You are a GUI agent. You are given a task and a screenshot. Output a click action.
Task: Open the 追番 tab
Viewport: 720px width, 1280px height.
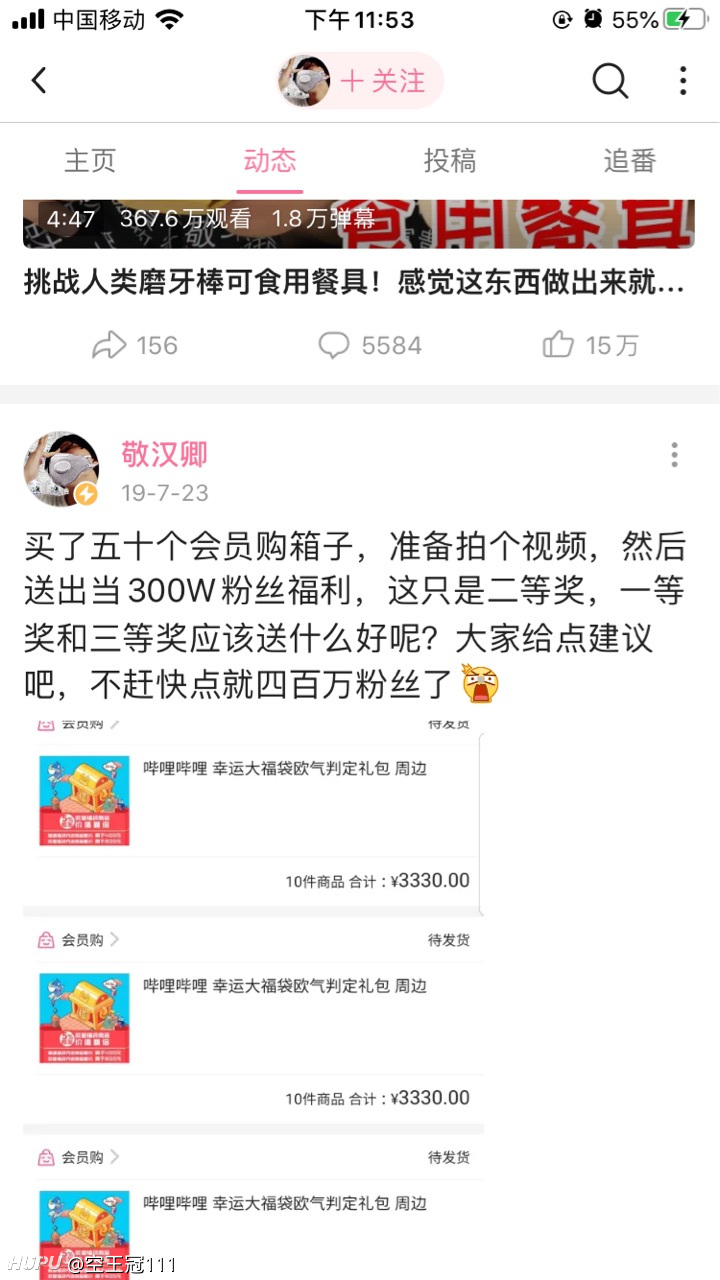coord(630,161)
